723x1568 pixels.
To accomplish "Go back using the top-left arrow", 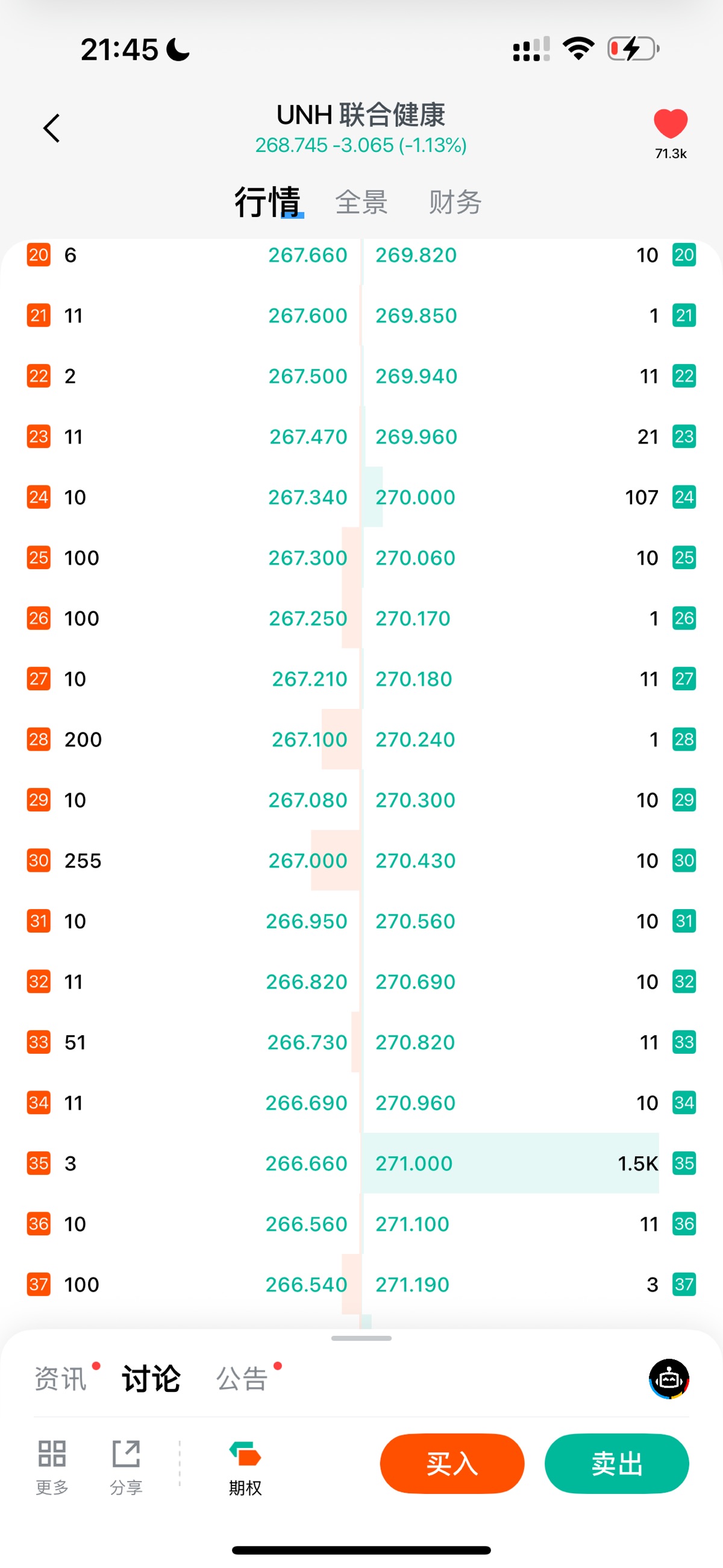I will 52,128.
